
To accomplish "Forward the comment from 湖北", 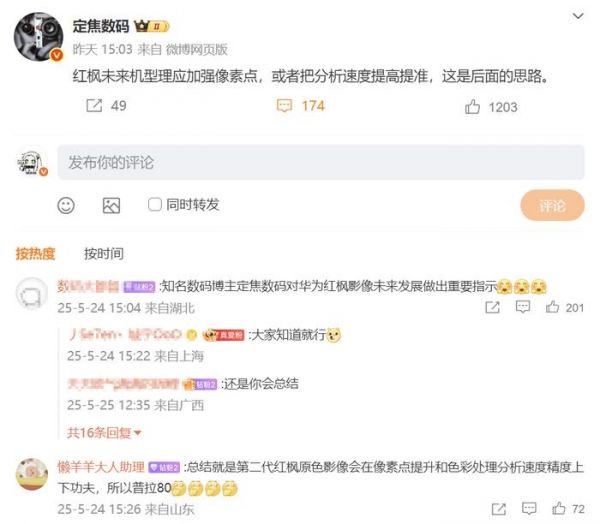I will click(x=493, y=308).
